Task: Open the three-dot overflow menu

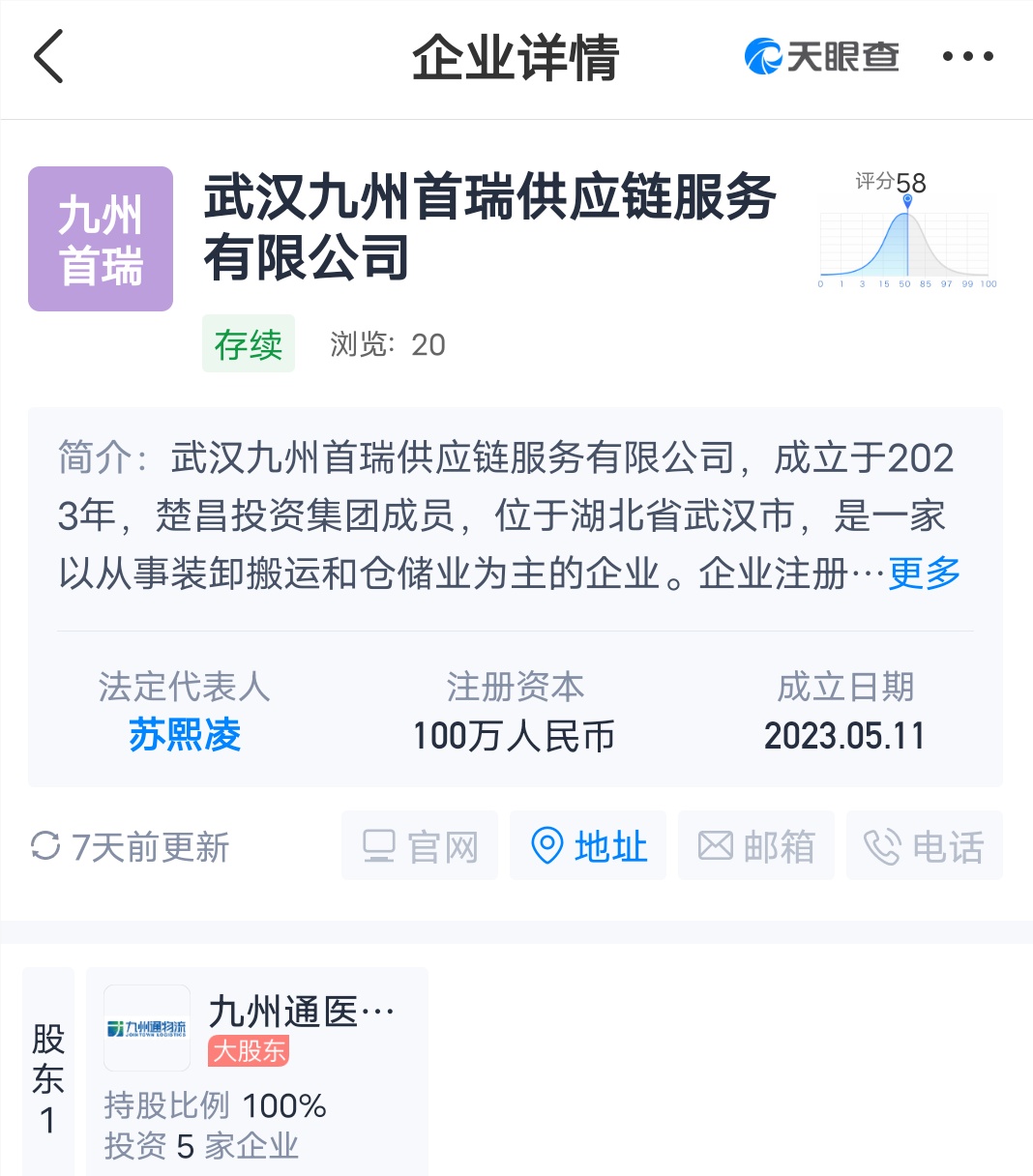Action: [967, 56]
